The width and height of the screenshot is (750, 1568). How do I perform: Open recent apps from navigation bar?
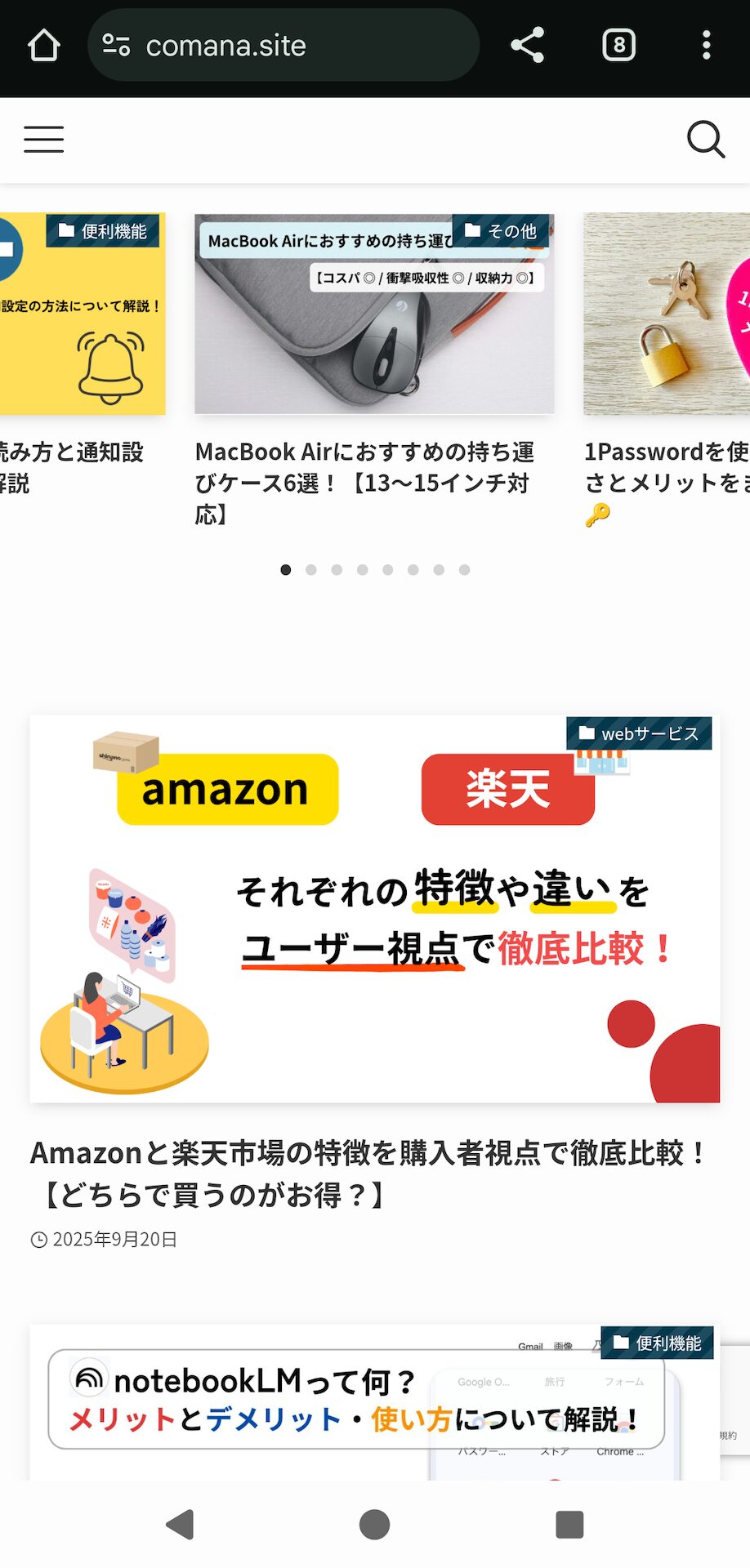pos(569,1524)
